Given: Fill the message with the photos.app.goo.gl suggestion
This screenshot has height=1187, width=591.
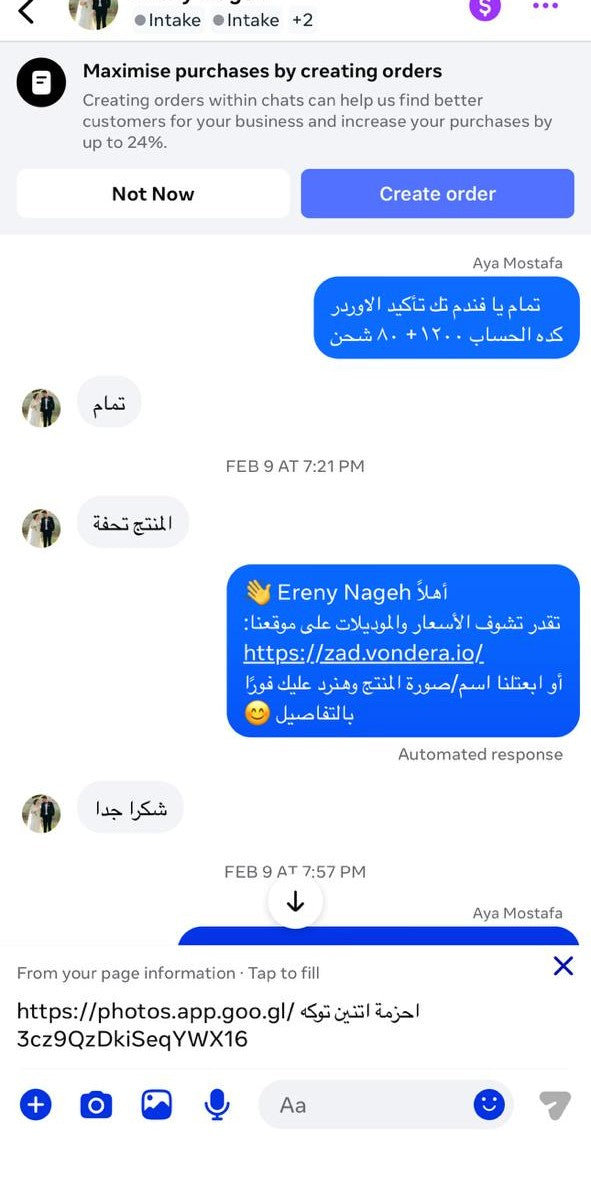Looking at the screenshot, I should [x=218, y=1024].
